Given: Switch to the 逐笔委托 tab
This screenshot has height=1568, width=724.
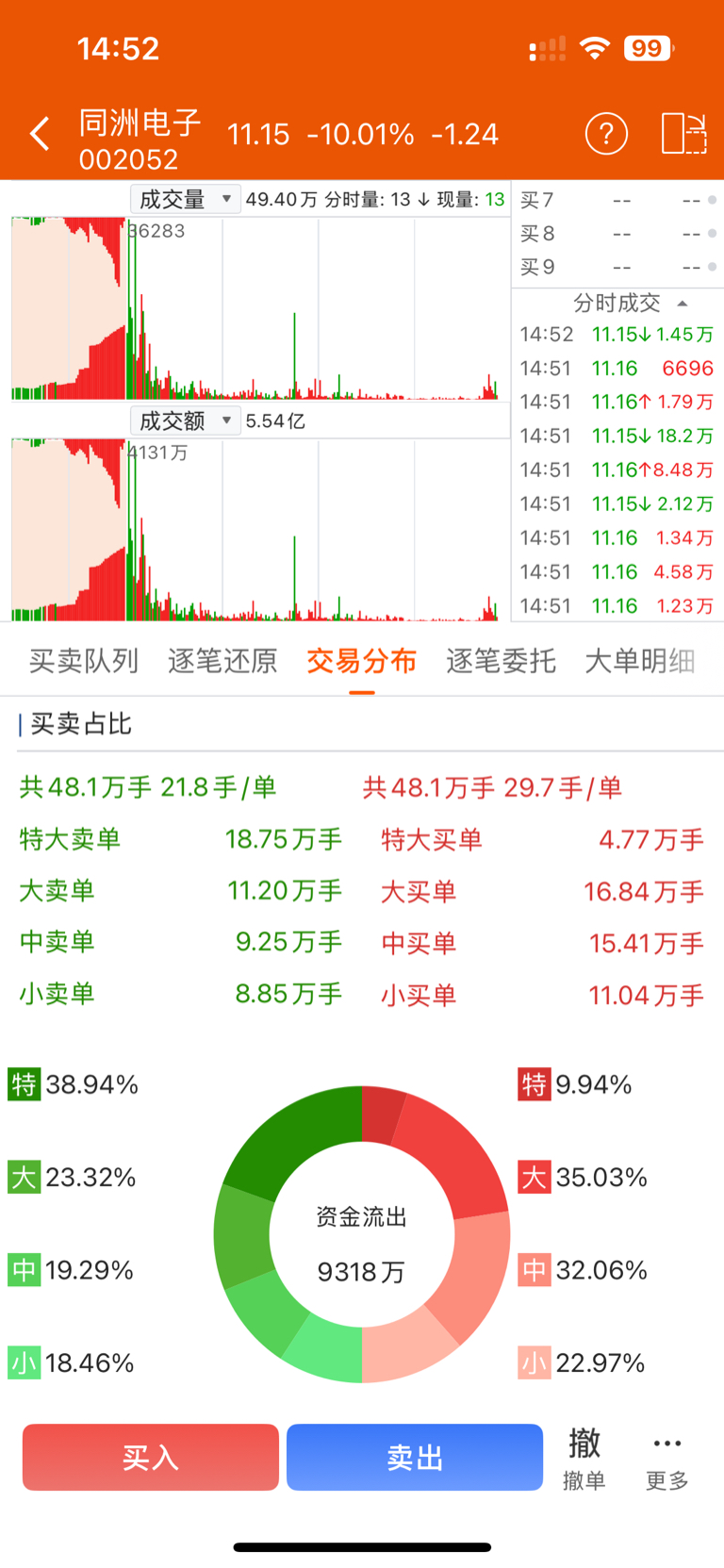Looking at the screenshot, I should [x=501, y=661].
